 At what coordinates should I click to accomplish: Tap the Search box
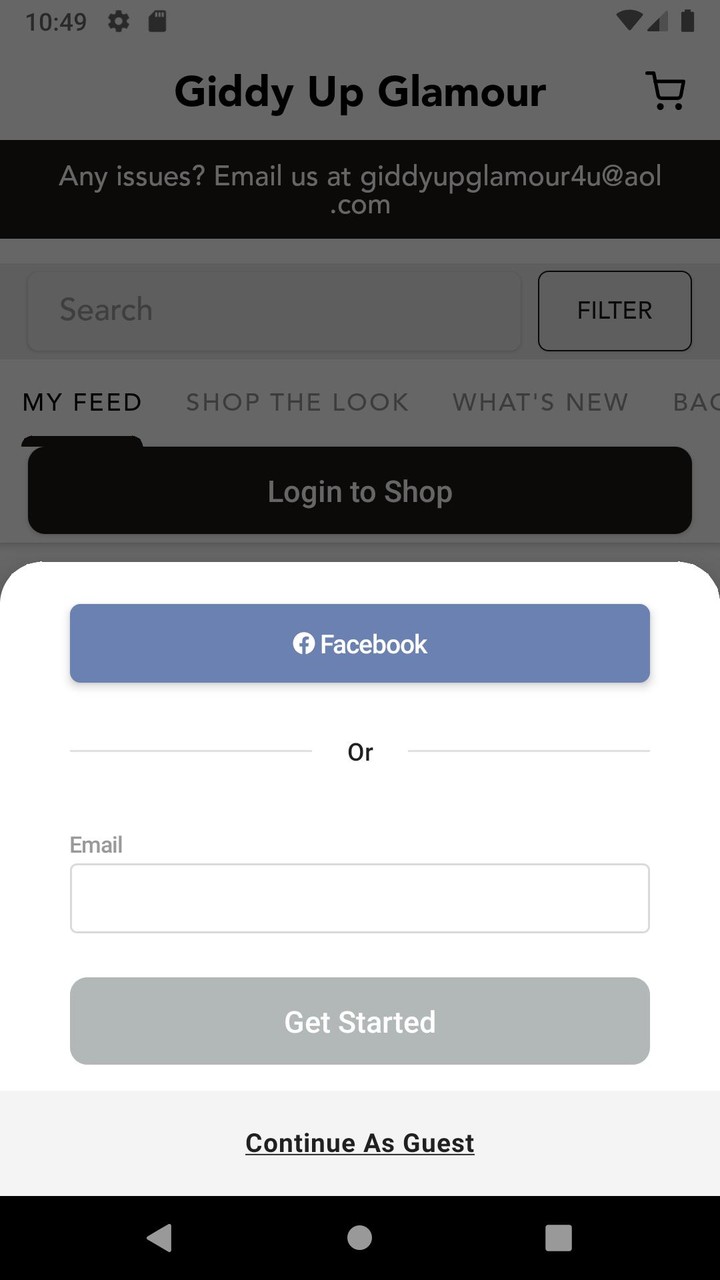coord(273,311)
